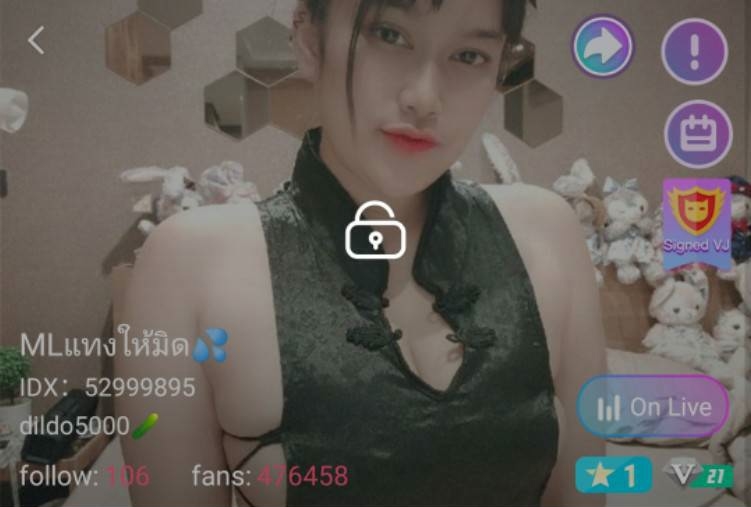This screenshot has width=751, height=507.
Task: Report via the exclamation mark icon
Action: [694, 51]
